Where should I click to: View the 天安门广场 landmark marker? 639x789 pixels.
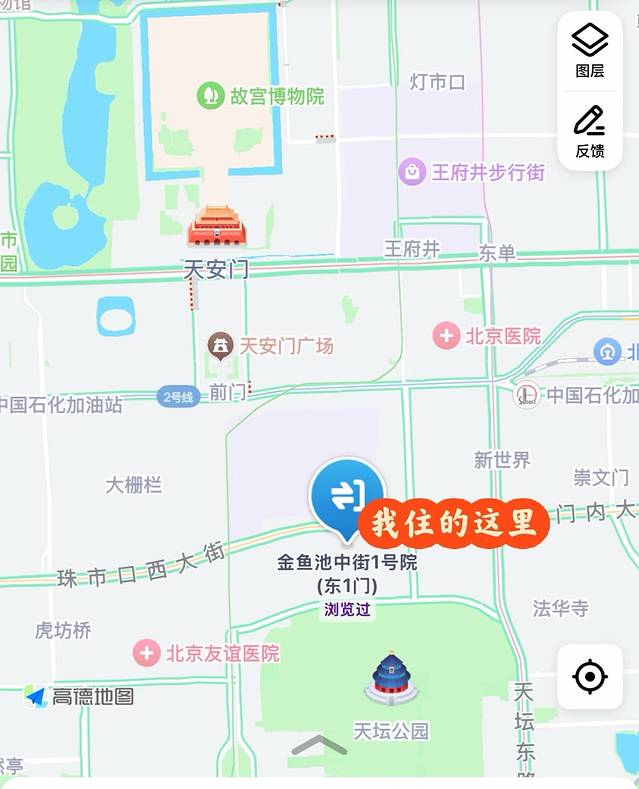(x=220, y=347)
